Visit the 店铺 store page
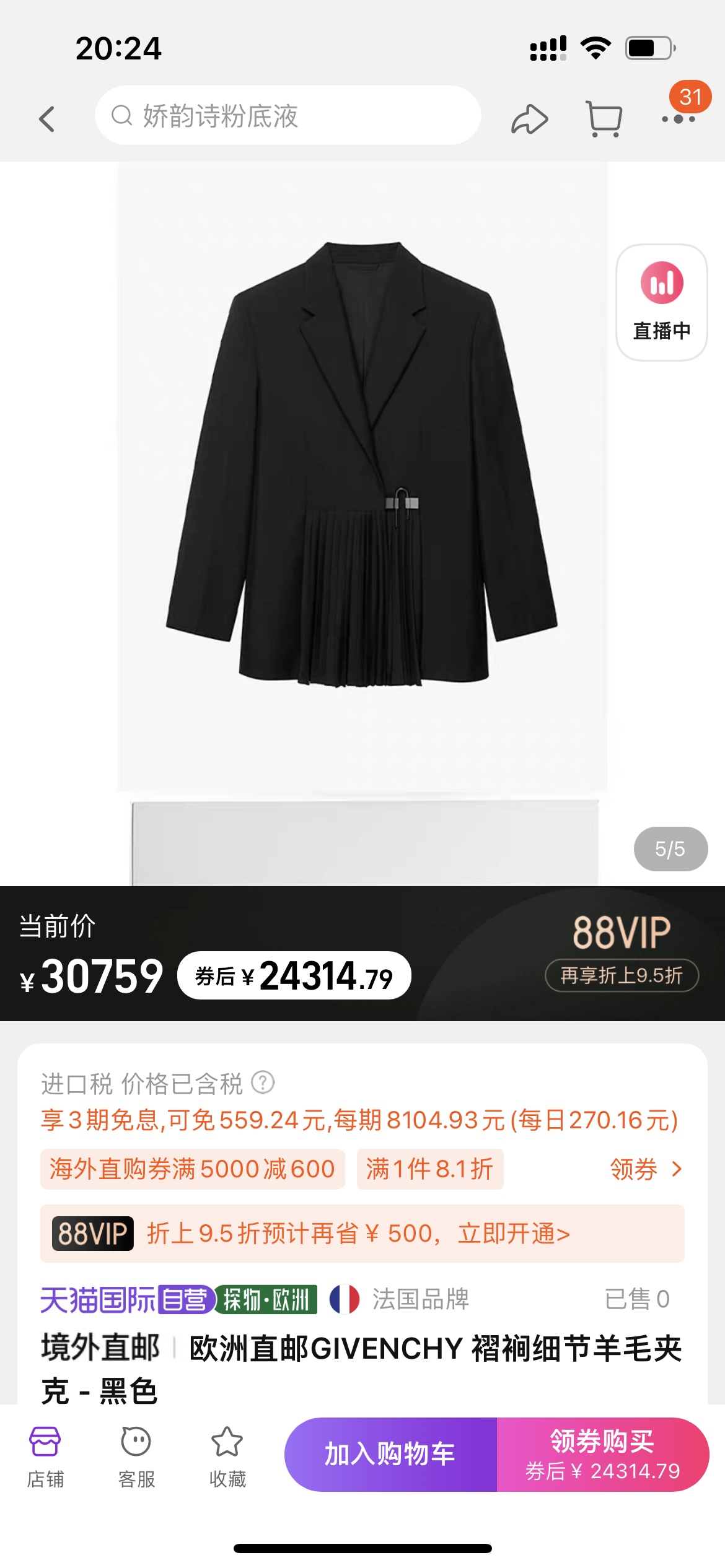The image size is (725, 1568). coord(45,1455)
